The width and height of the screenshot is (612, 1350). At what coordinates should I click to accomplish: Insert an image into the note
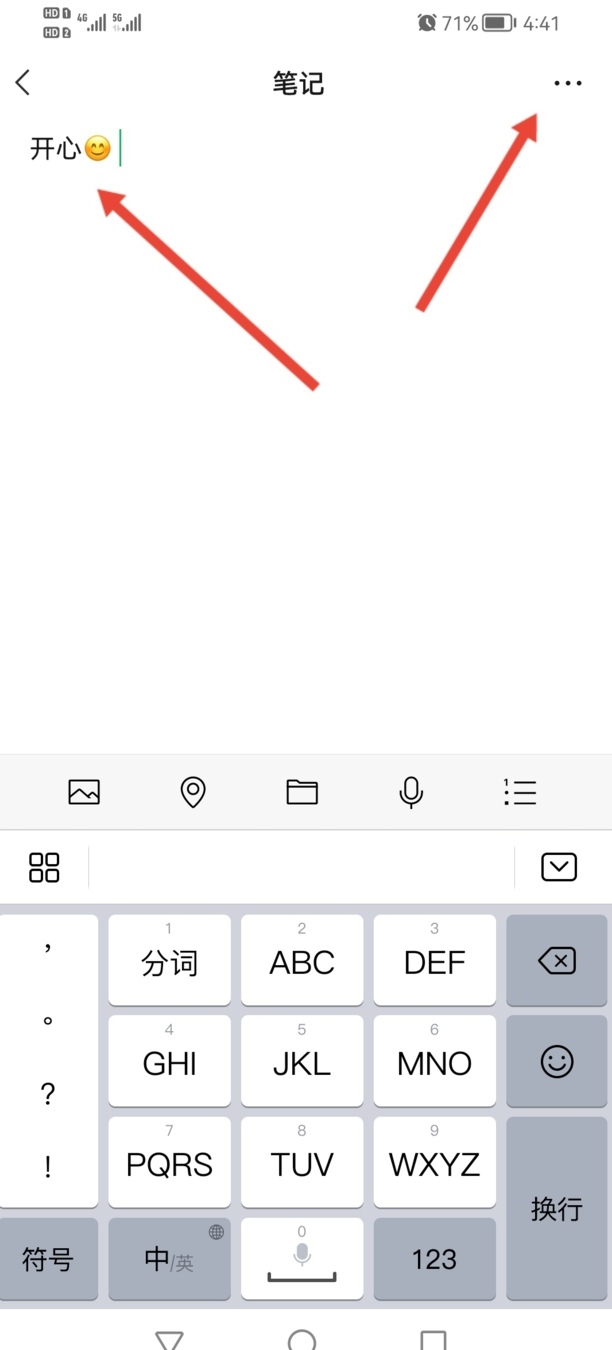pyautogui.click(x=84, y=793)
